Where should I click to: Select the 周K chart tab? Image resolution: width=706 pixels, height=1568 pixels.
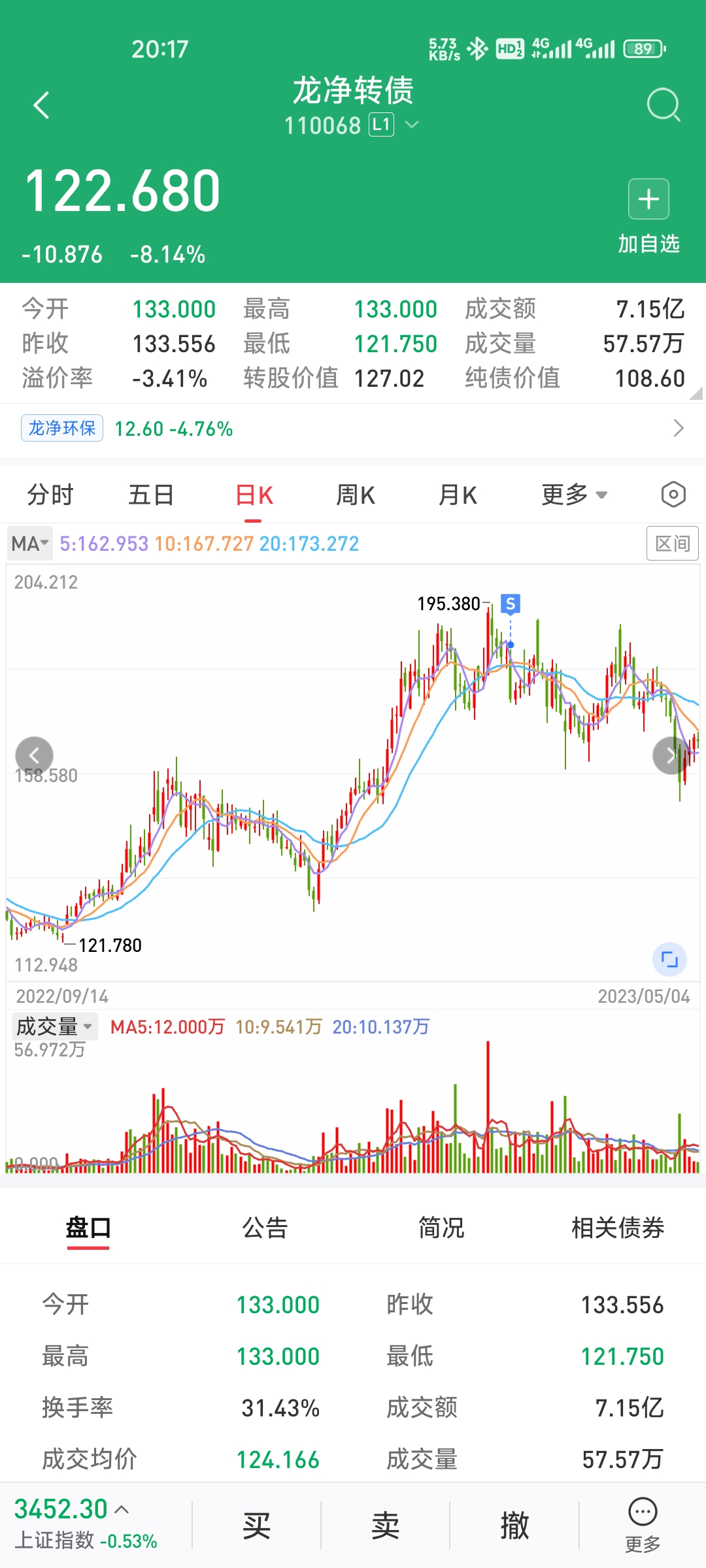356,495
